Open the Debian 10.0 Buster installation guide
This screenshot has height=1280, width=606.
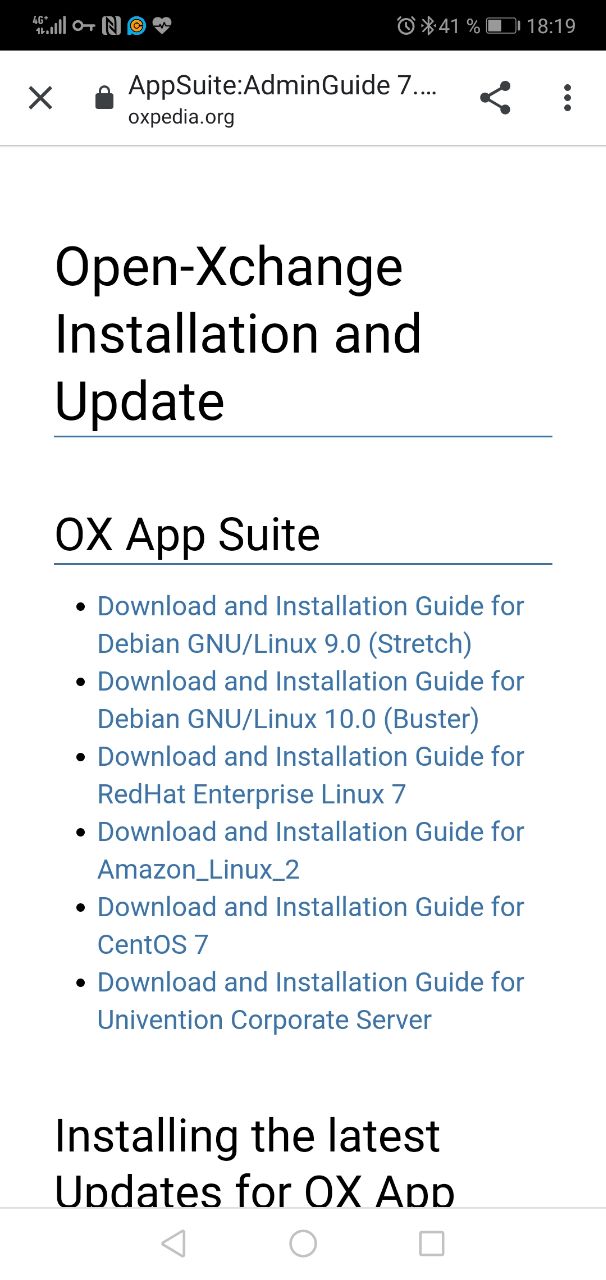point(310,700)
